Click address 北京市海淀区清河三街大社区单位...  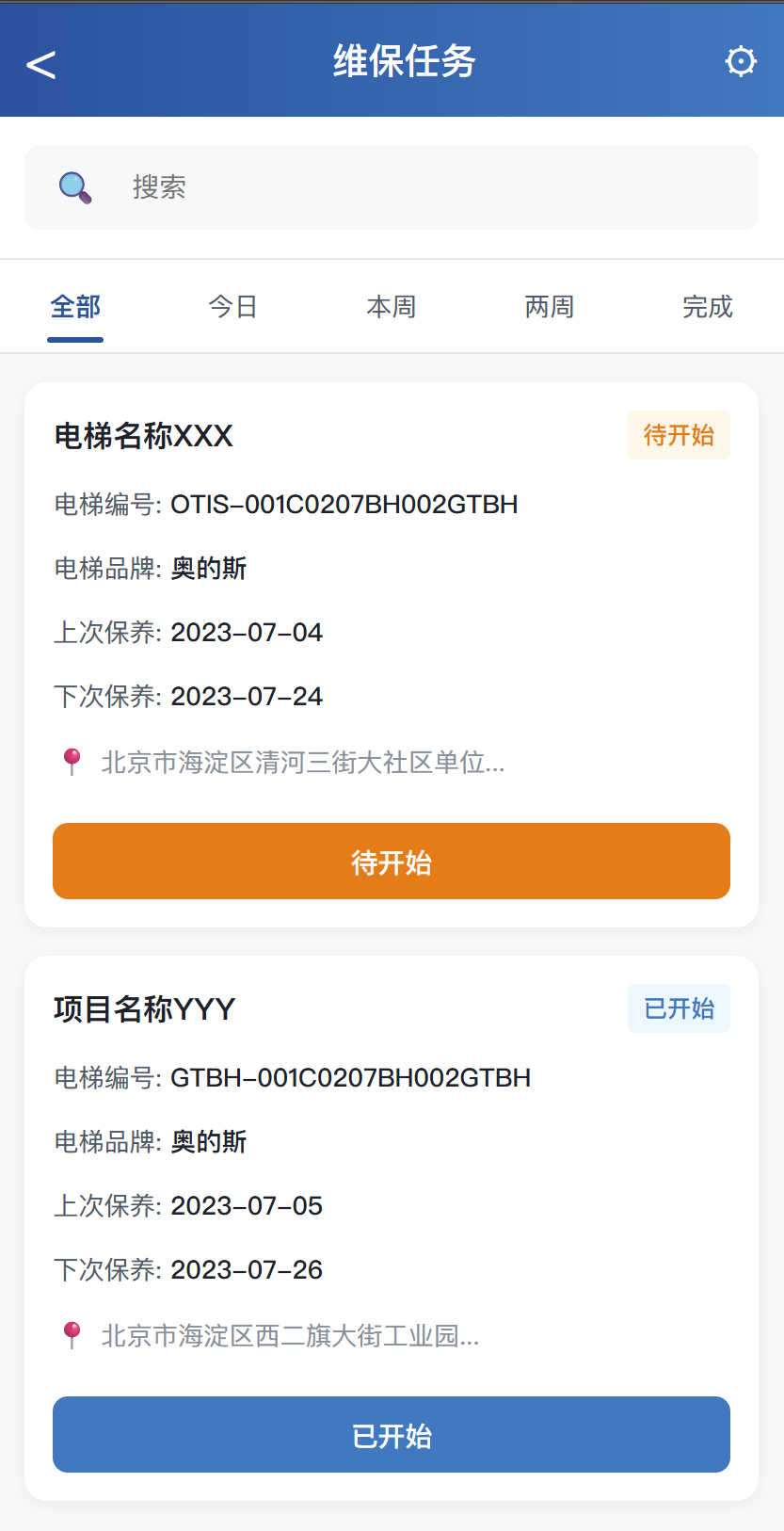tap(301, 762)
